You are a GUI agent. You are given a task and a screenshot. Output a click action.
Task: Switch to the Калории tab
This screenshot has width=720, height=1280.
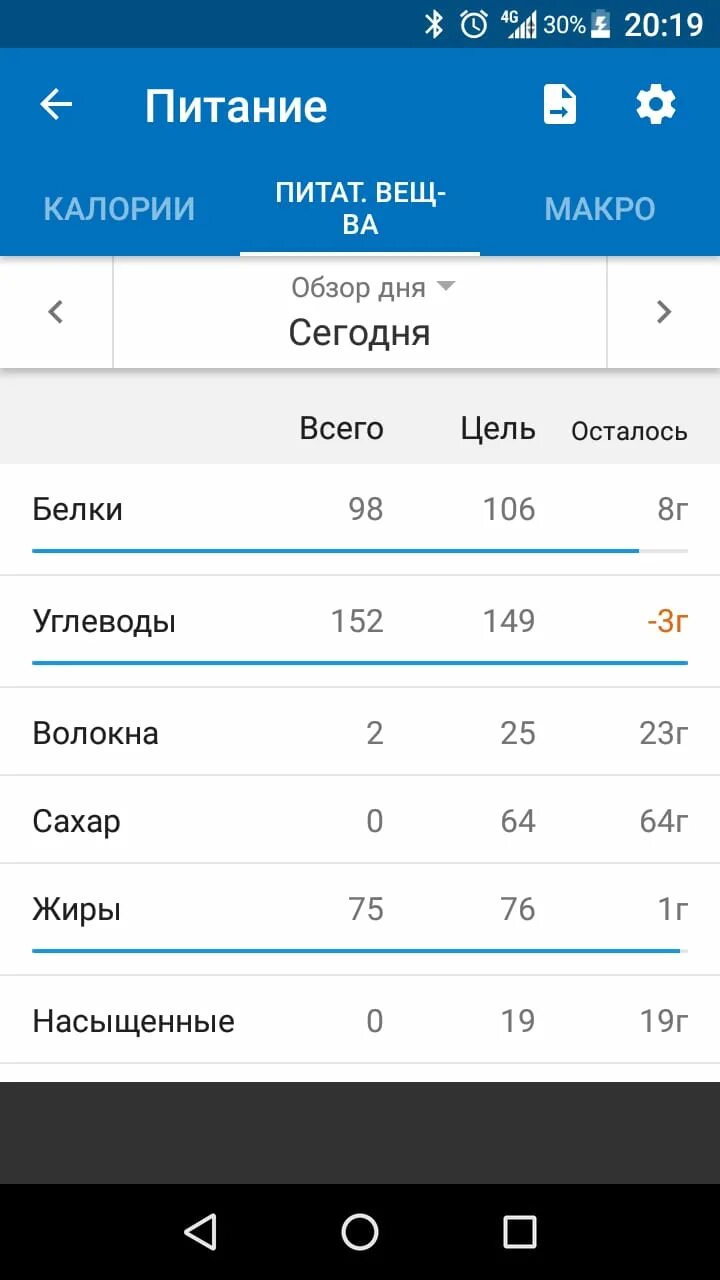click(119, 209)
